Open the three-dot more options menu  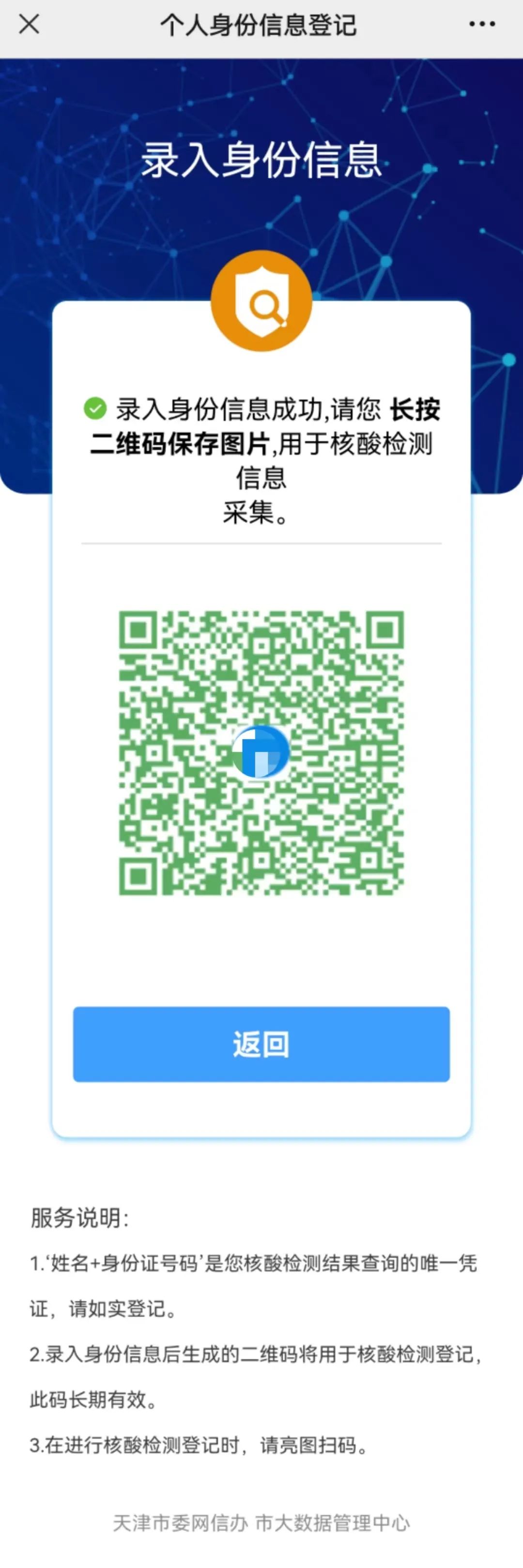(x=481, y=24)
